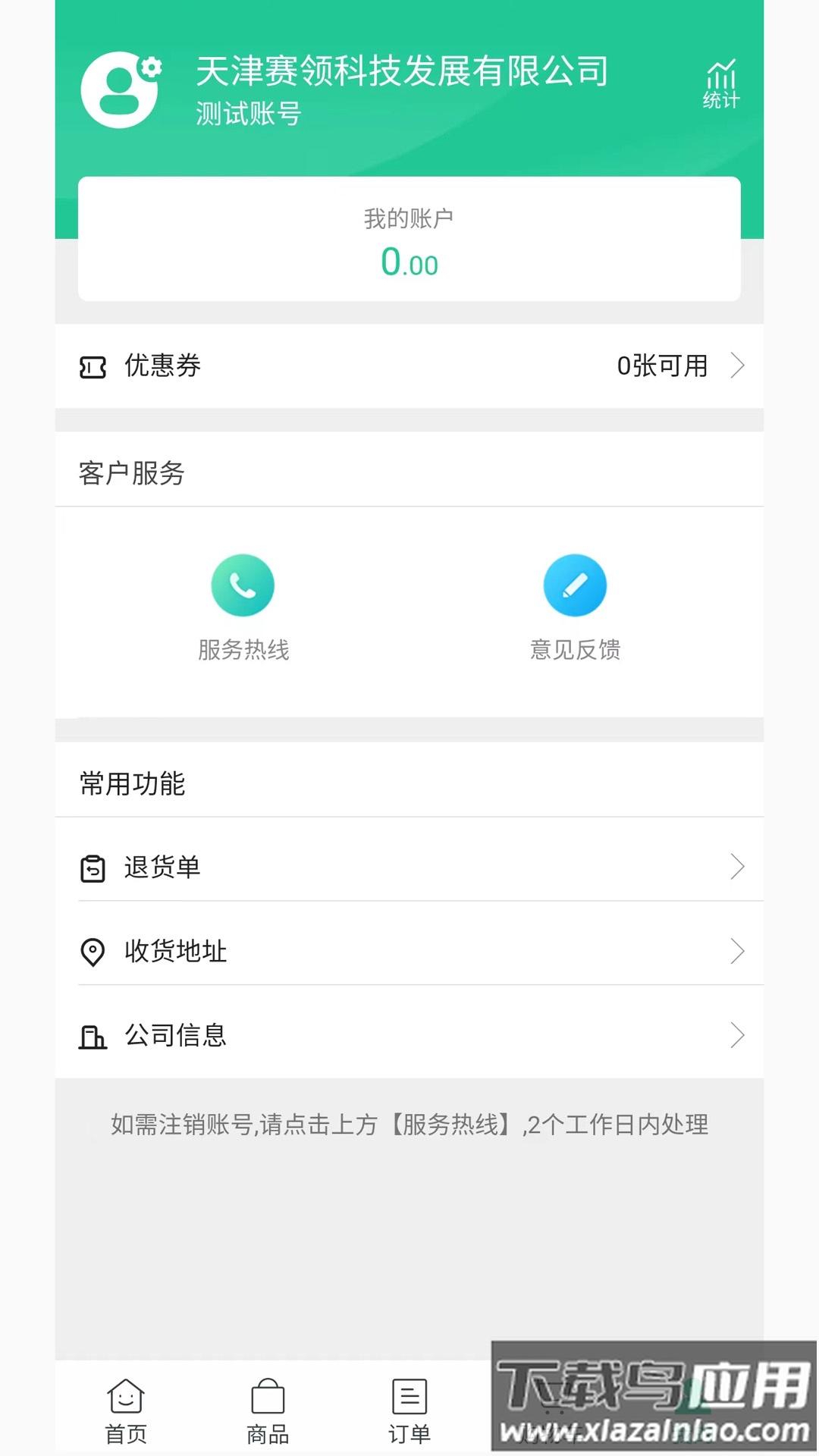
Task: Click the 收货地址 location pin icon
Action: 93,950
